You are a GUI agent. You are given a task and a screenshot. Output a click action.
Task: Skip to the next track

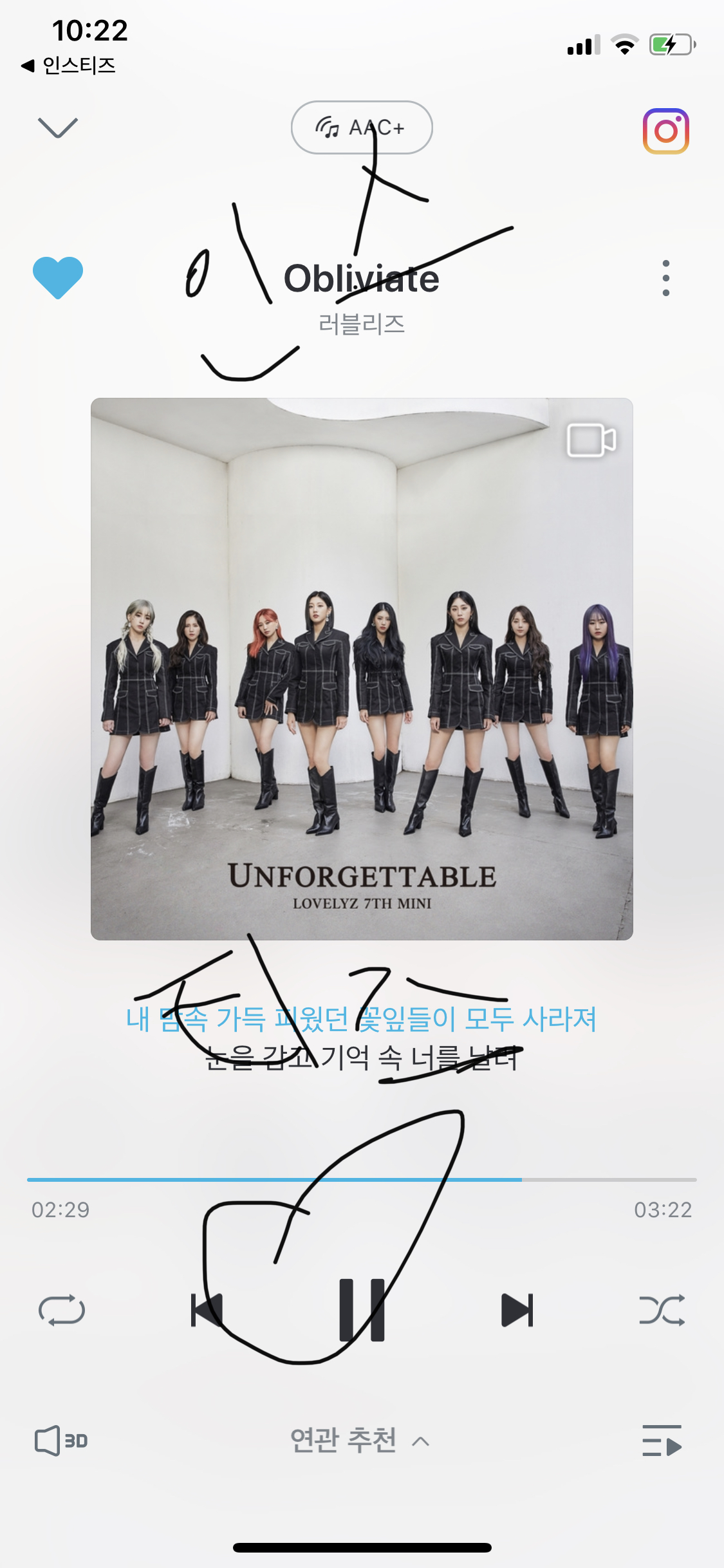(x=517, y=1310)
